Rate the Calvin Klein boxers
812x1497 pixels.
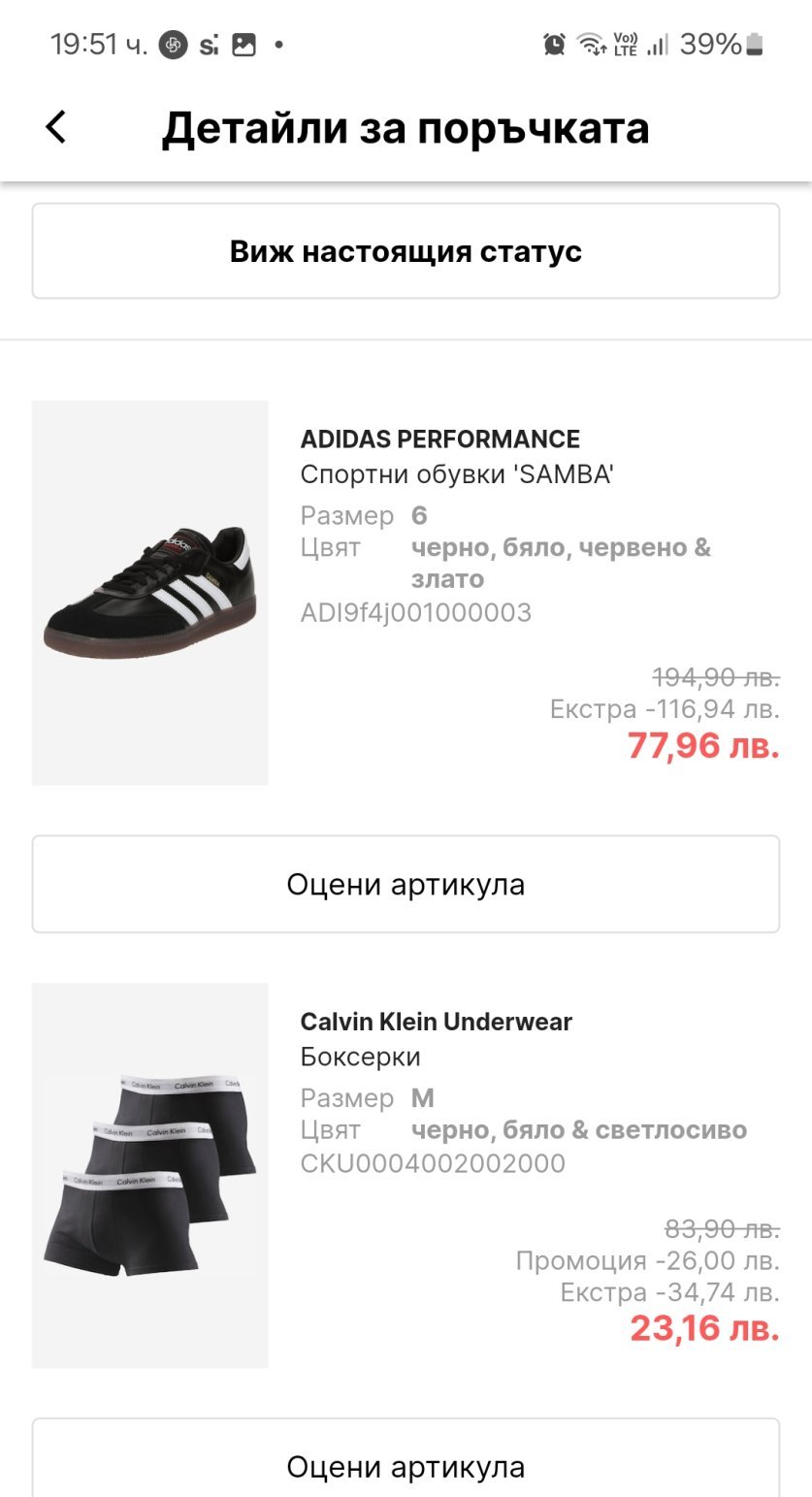pyautogui.click(x=406, y=1465)
